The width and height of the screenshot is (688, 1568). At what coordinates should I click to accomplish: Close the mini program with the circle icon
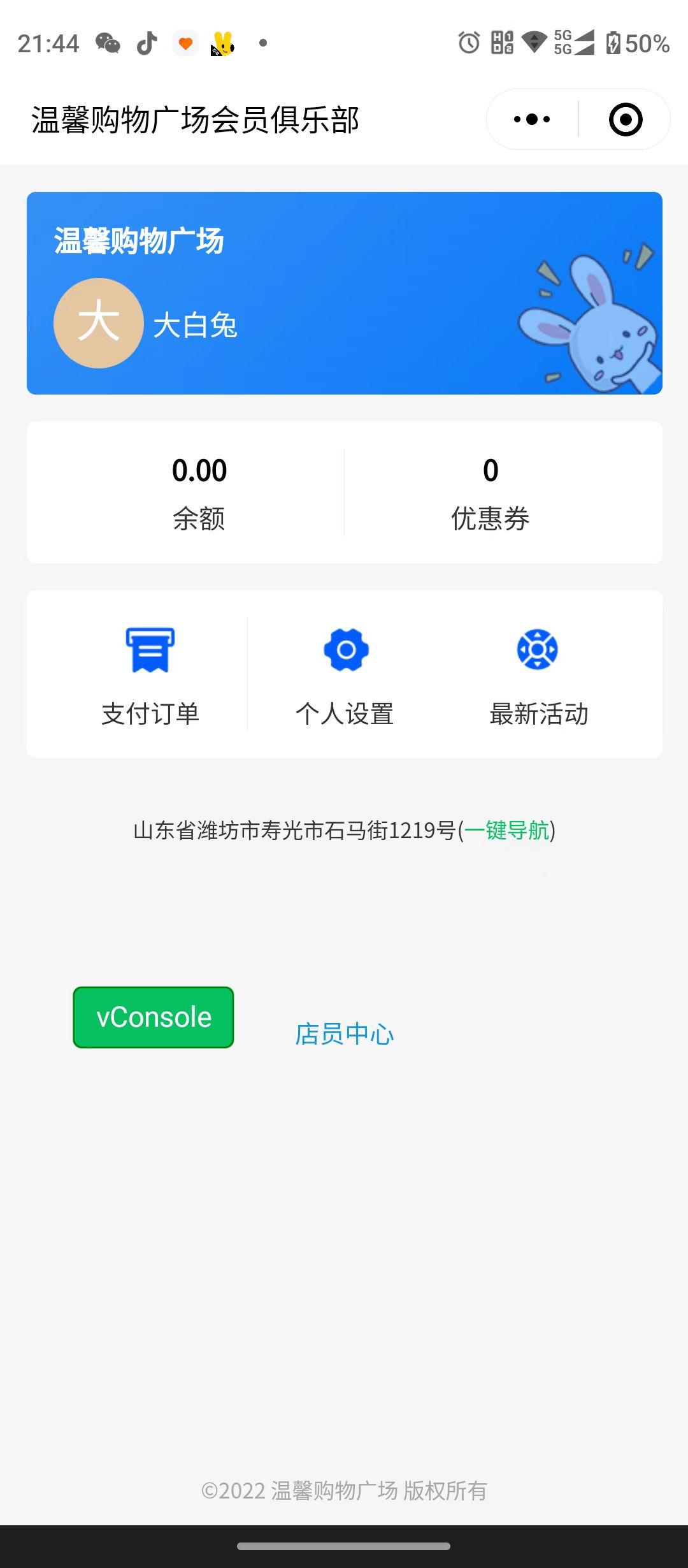click(x=625, y=119)
